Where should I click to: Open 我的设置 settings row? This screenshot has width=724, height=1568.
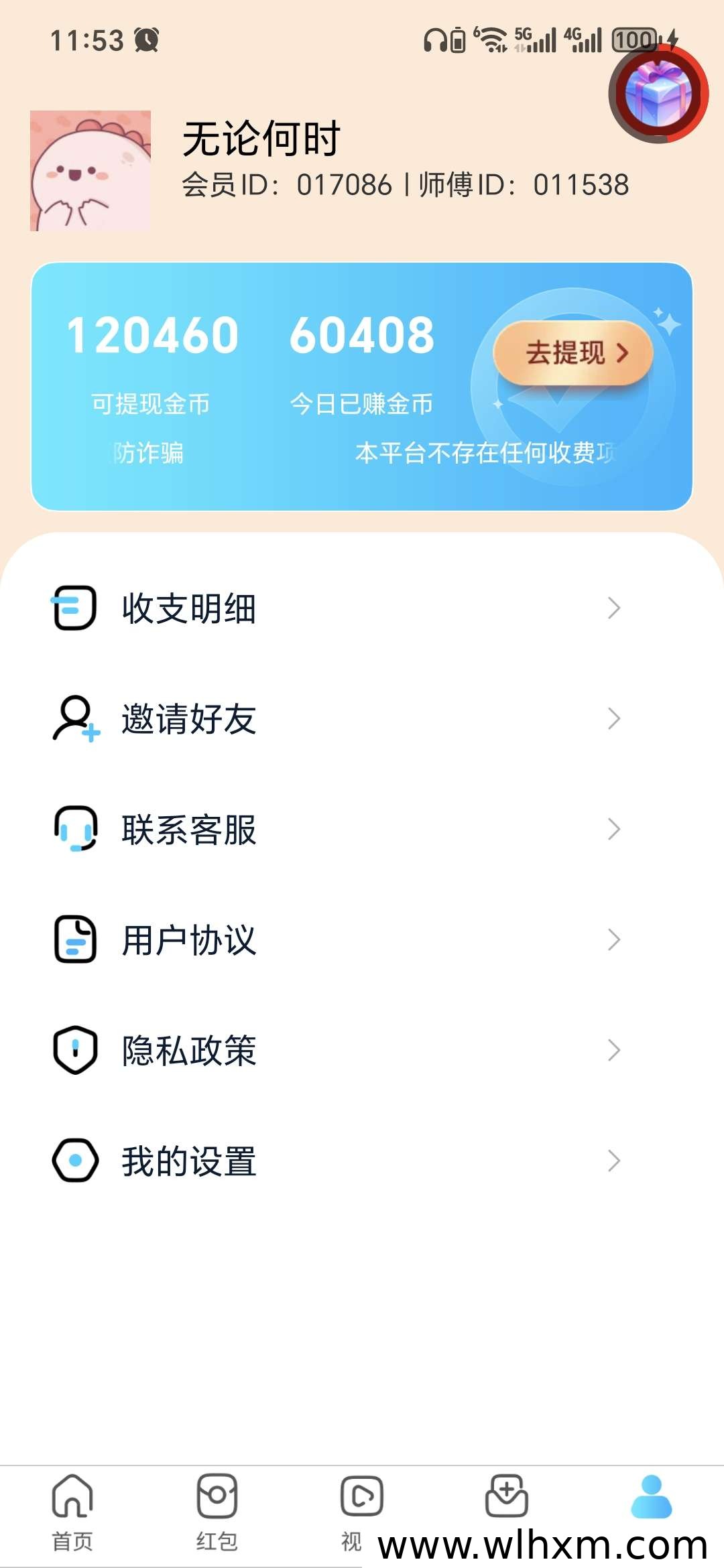tap(362, 1161)
